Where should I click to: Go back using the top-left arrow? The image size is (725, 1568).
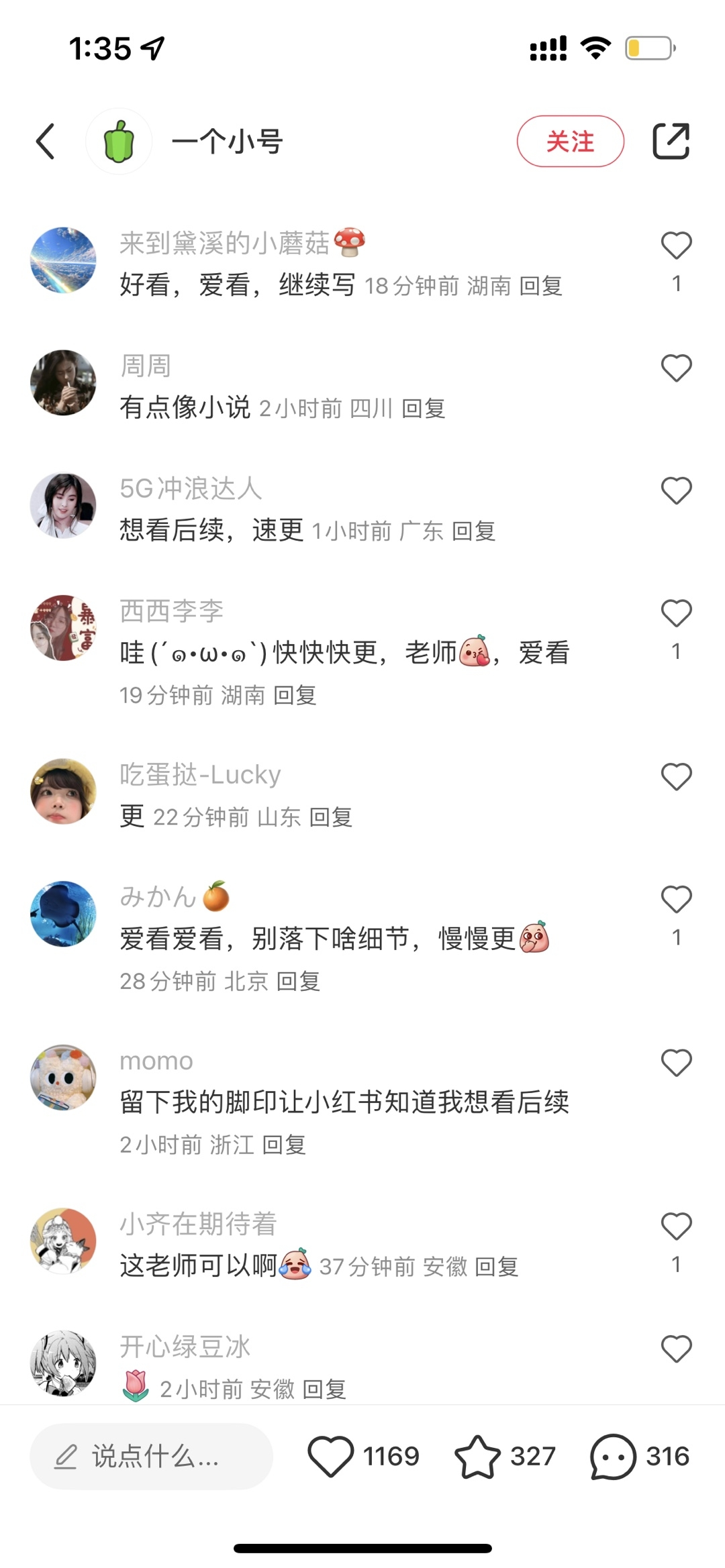click(x=46, y=142)
